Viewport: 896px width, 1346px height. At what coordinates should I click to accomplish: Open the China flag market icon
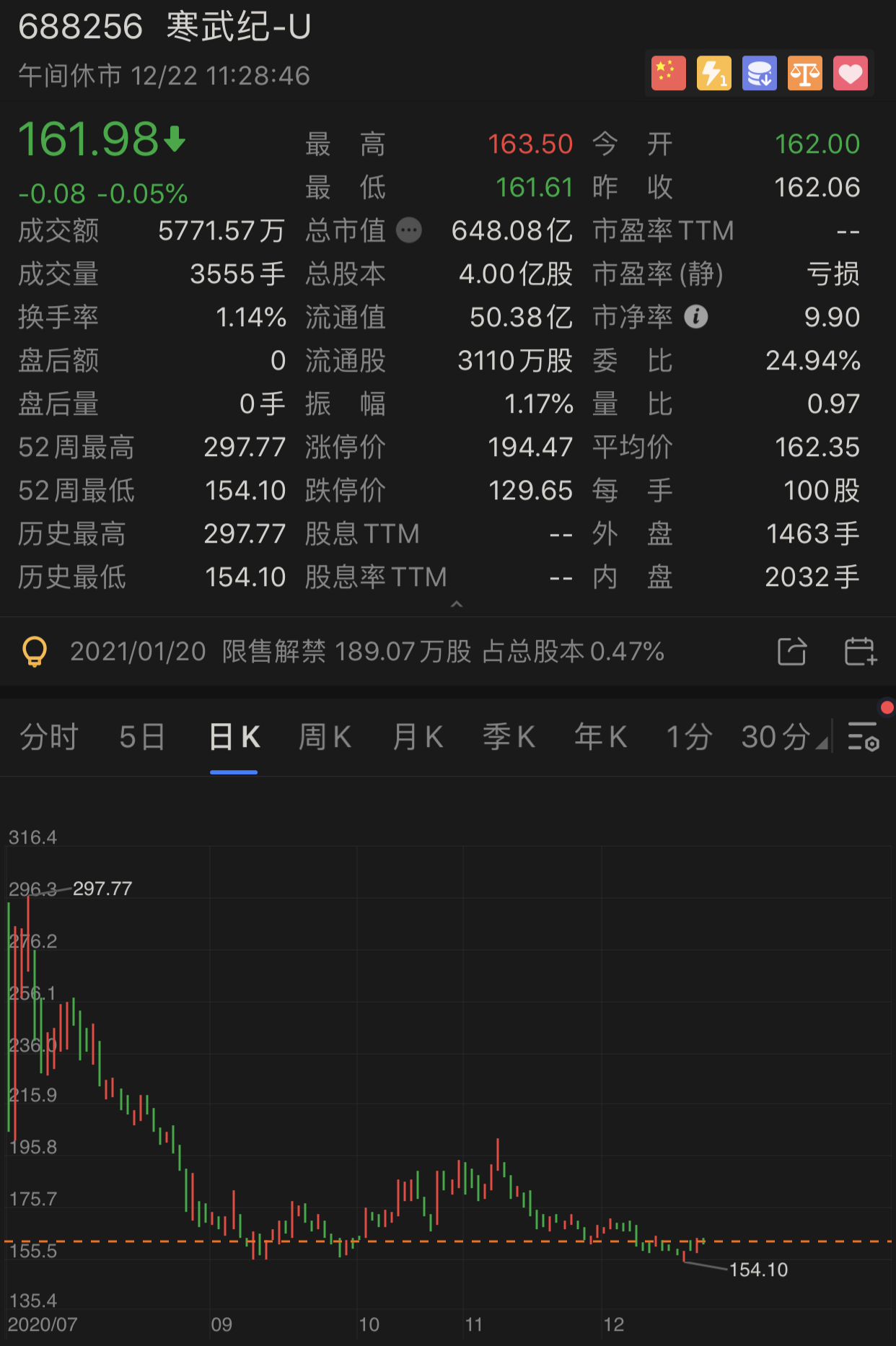click(668, 72)
